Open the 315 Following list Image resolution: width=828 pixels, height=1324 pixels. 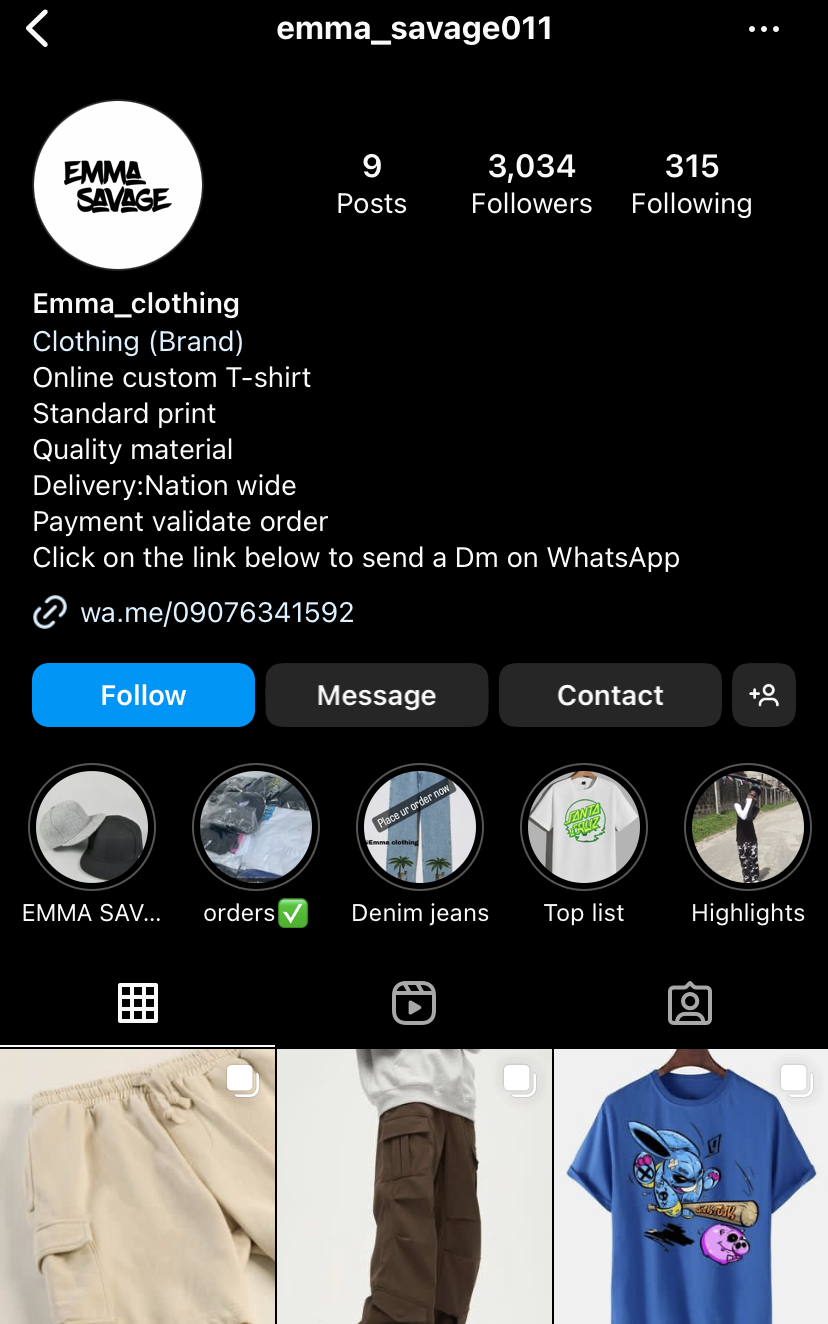[691, 184]
